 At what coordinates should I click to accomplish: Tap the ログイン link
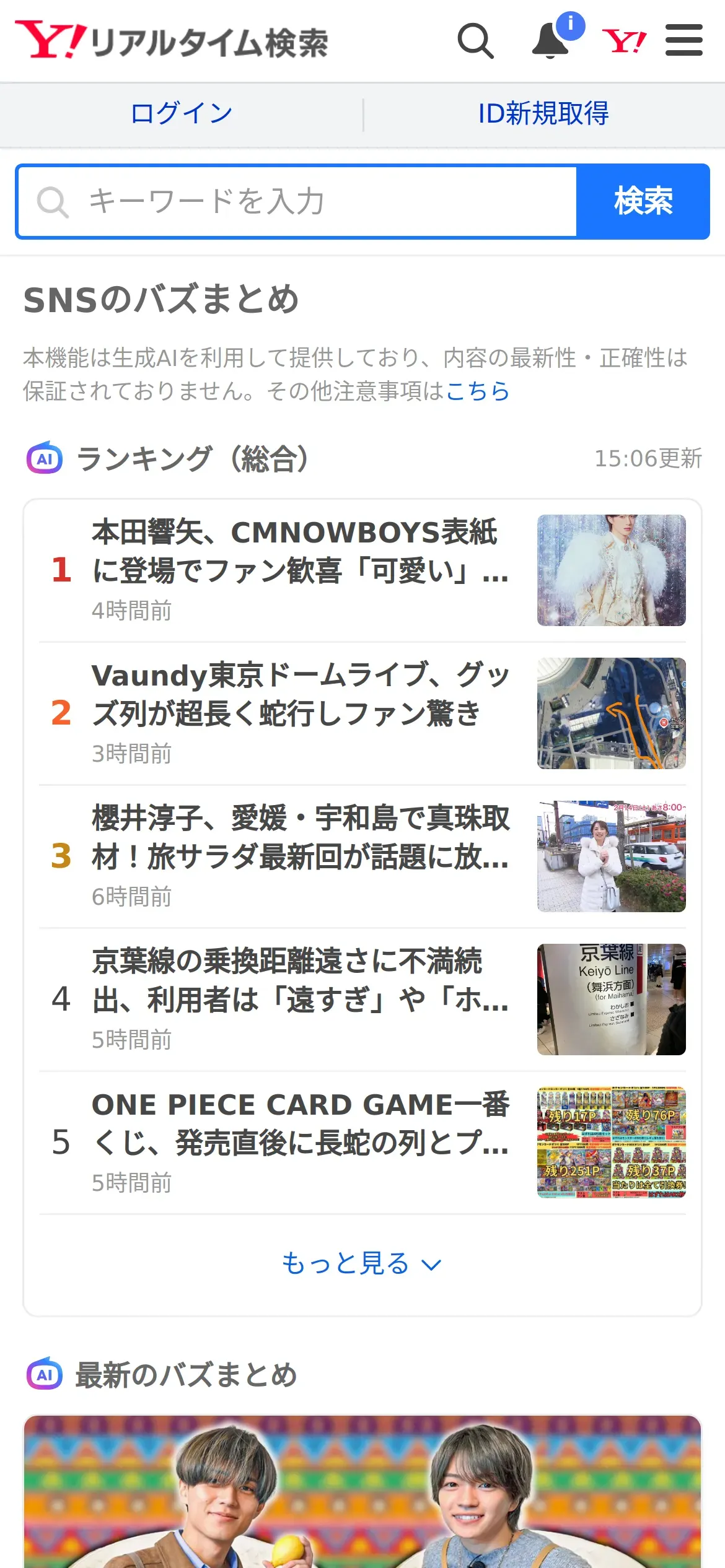click(x=182, y=114)
